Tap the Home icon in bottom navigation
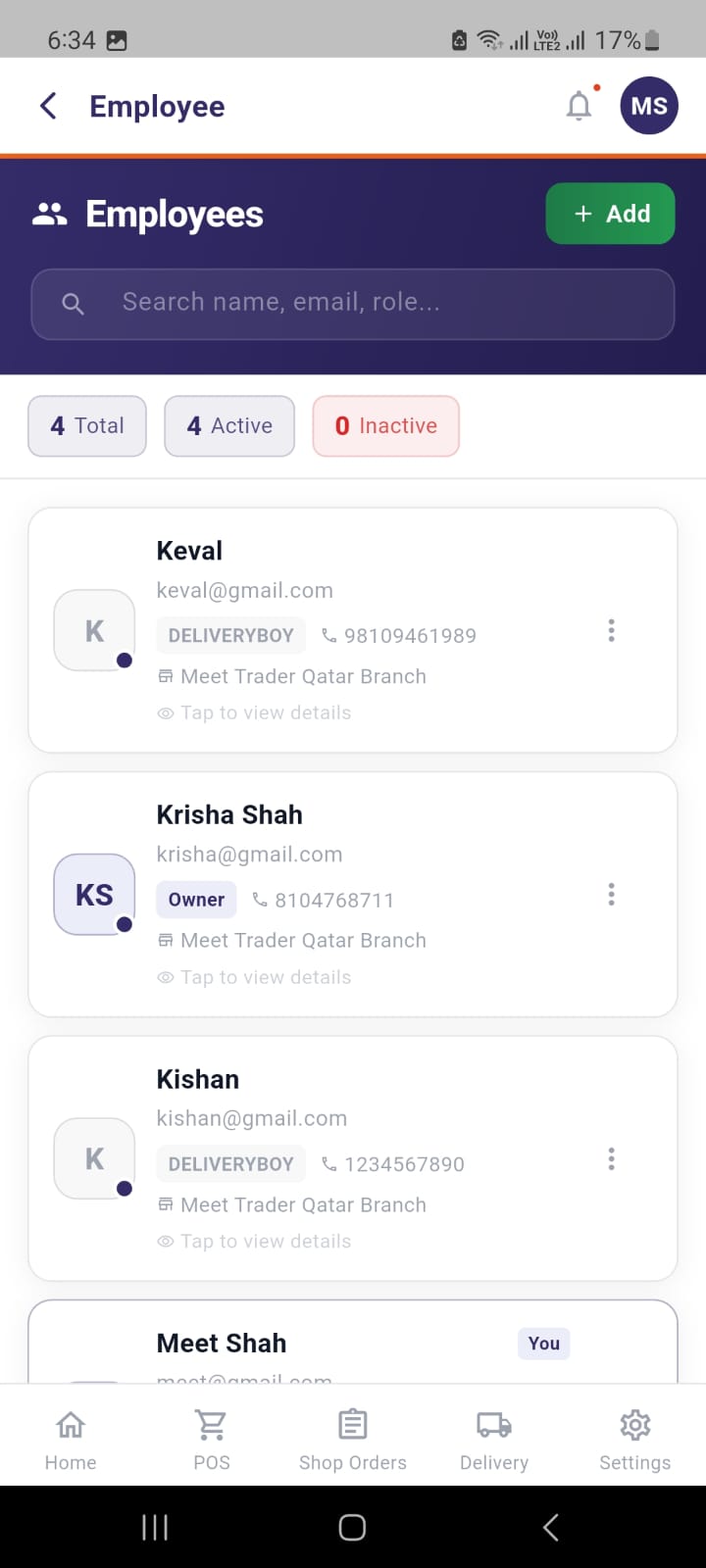 70,1434
